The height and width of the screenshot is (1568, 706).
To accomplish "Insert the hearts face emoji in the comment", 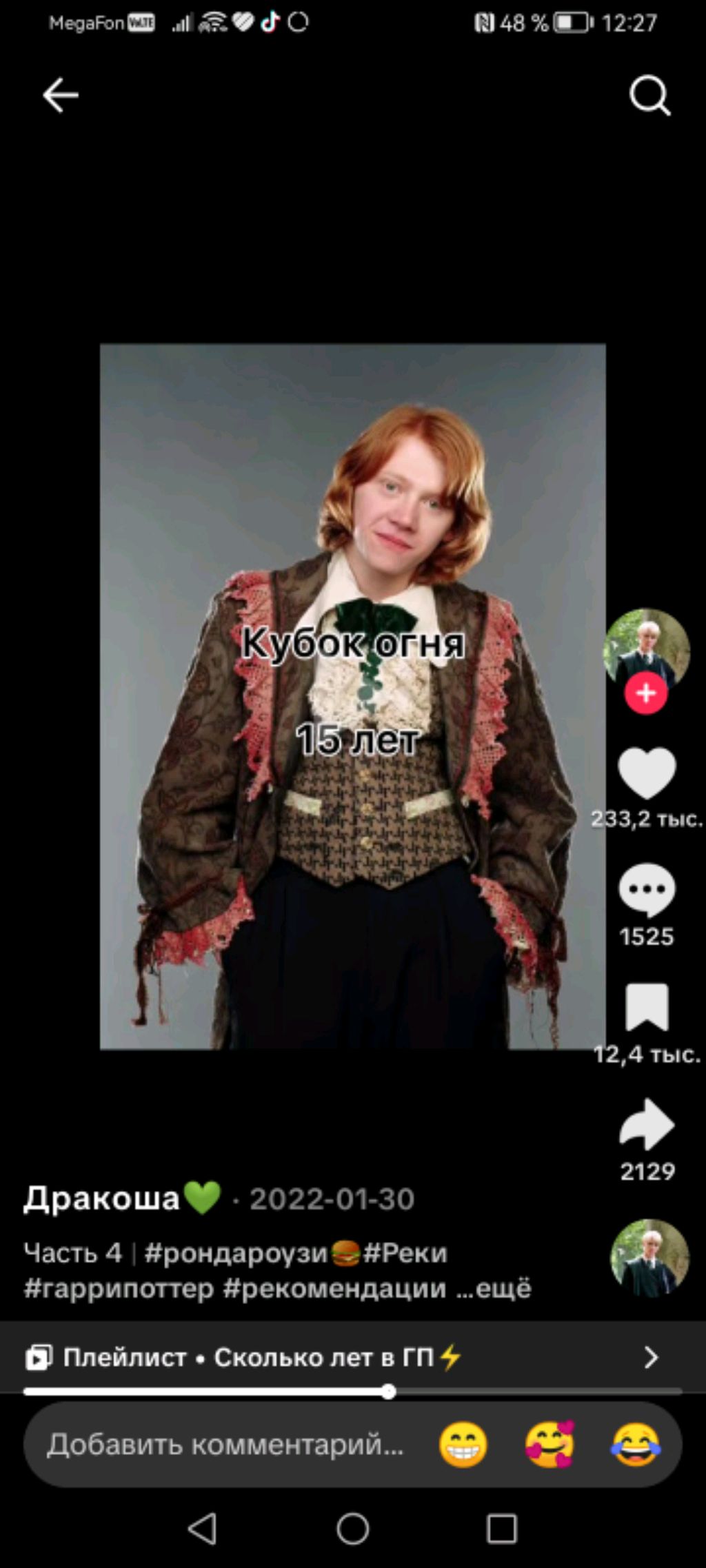I will pyautogui.click(x=549, y=1444).
